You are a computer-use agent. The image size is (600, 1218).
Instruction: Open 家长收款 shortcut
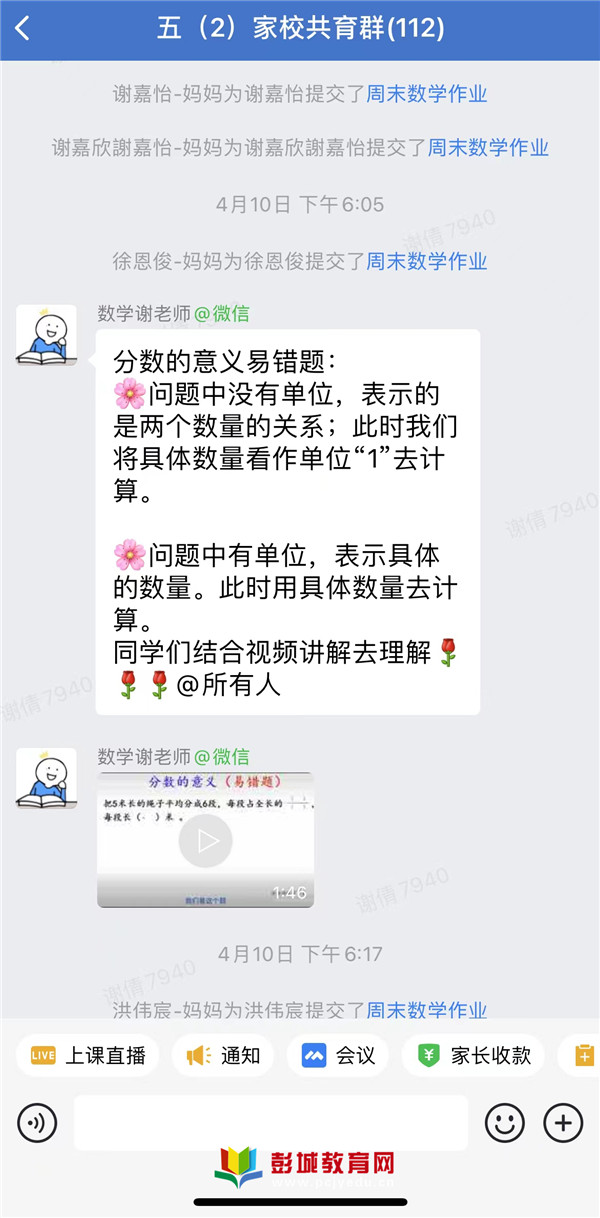click(473, 1055)
